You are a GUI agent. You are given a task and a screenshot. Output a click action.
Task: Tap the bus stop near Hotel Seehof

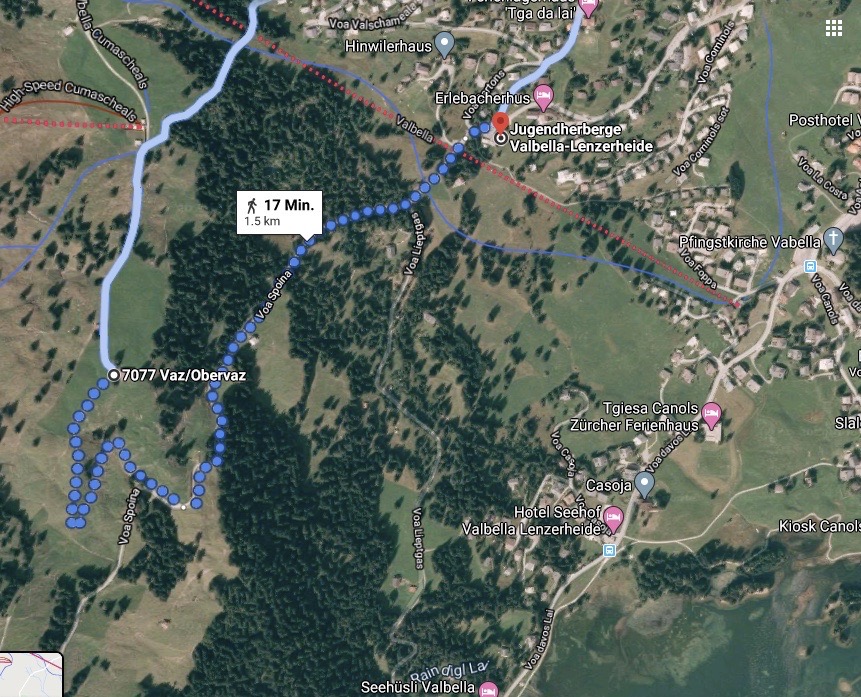tap(609, 550)
